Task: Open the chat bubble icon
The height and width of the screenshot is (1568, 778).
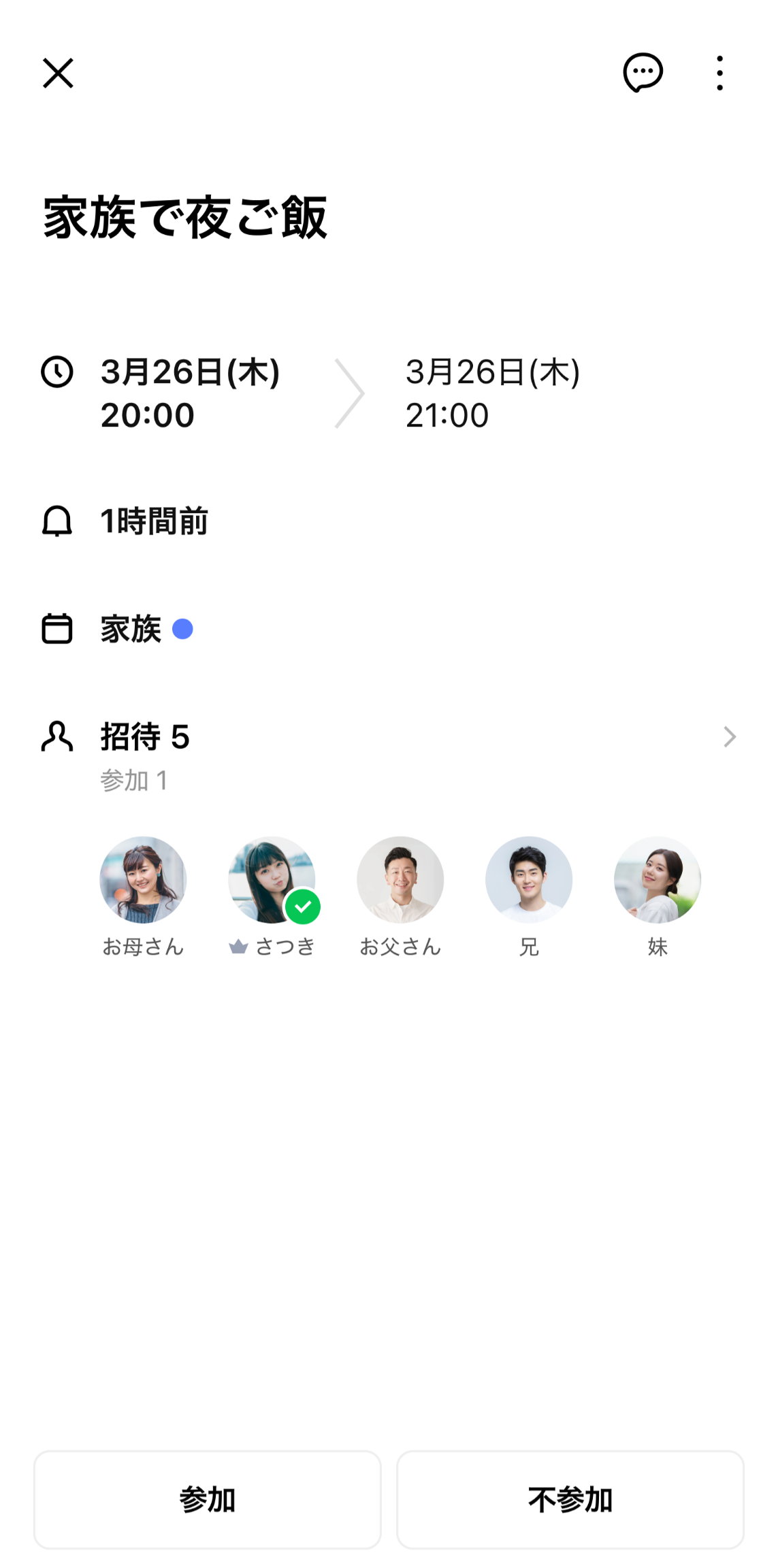Action: pyautogui.click(x=643, y=72)
